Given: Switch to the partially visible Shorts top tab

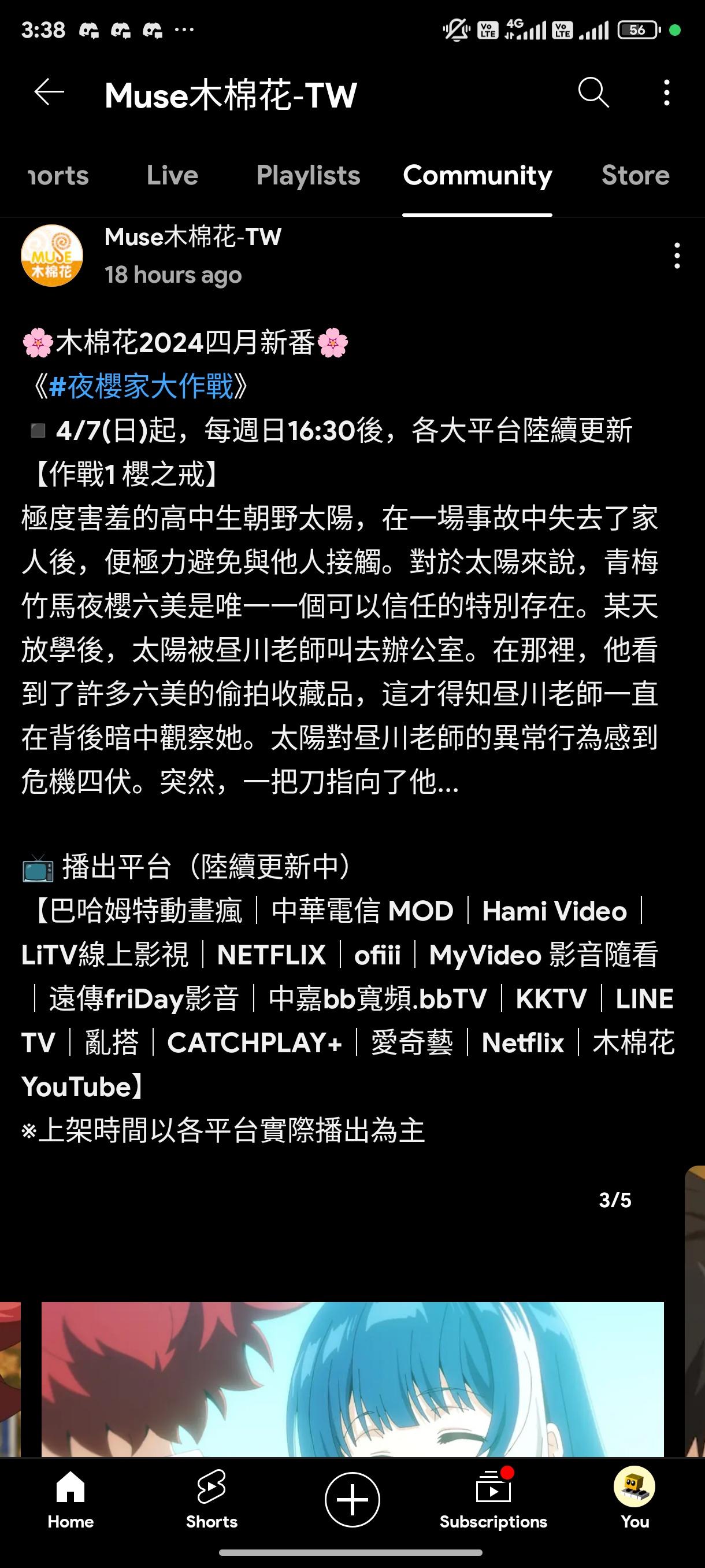Looking at the screenshot, I should point(58,176).
